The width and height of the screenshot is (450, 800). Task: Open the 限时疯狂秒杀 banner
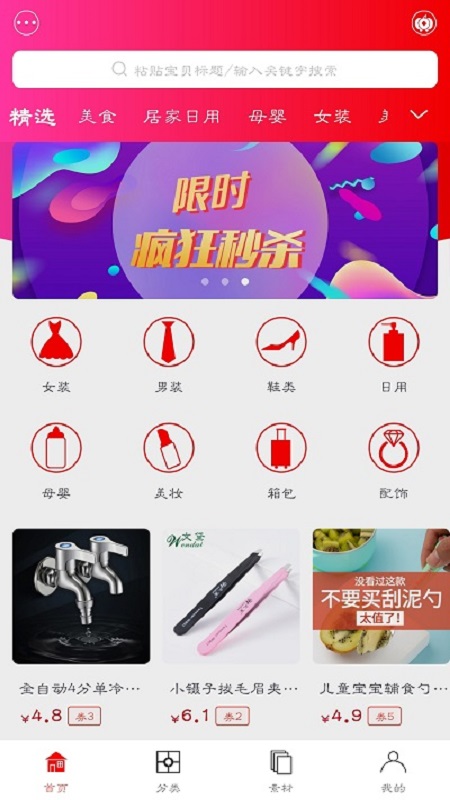click(225, 220)
